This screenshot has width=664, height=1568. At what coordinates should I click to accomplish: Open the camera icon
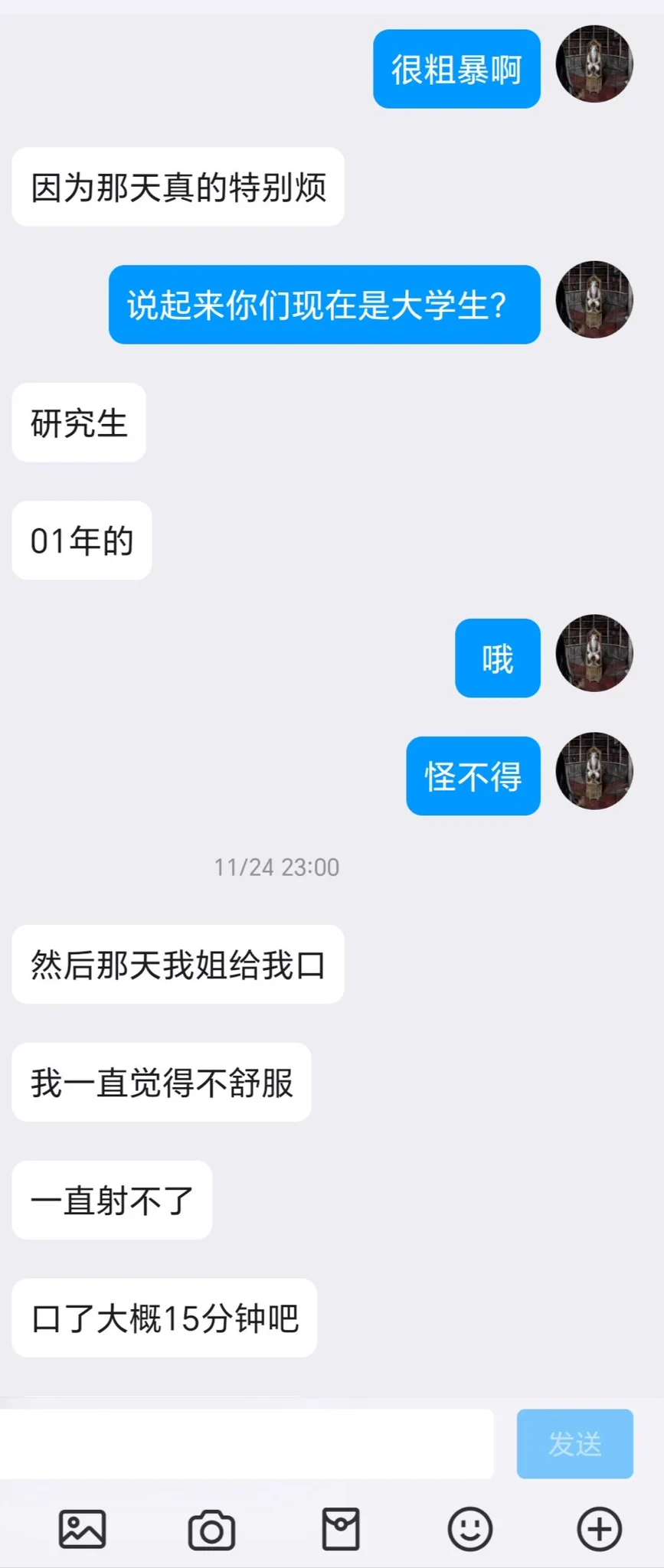click(x=211, y=1530)
